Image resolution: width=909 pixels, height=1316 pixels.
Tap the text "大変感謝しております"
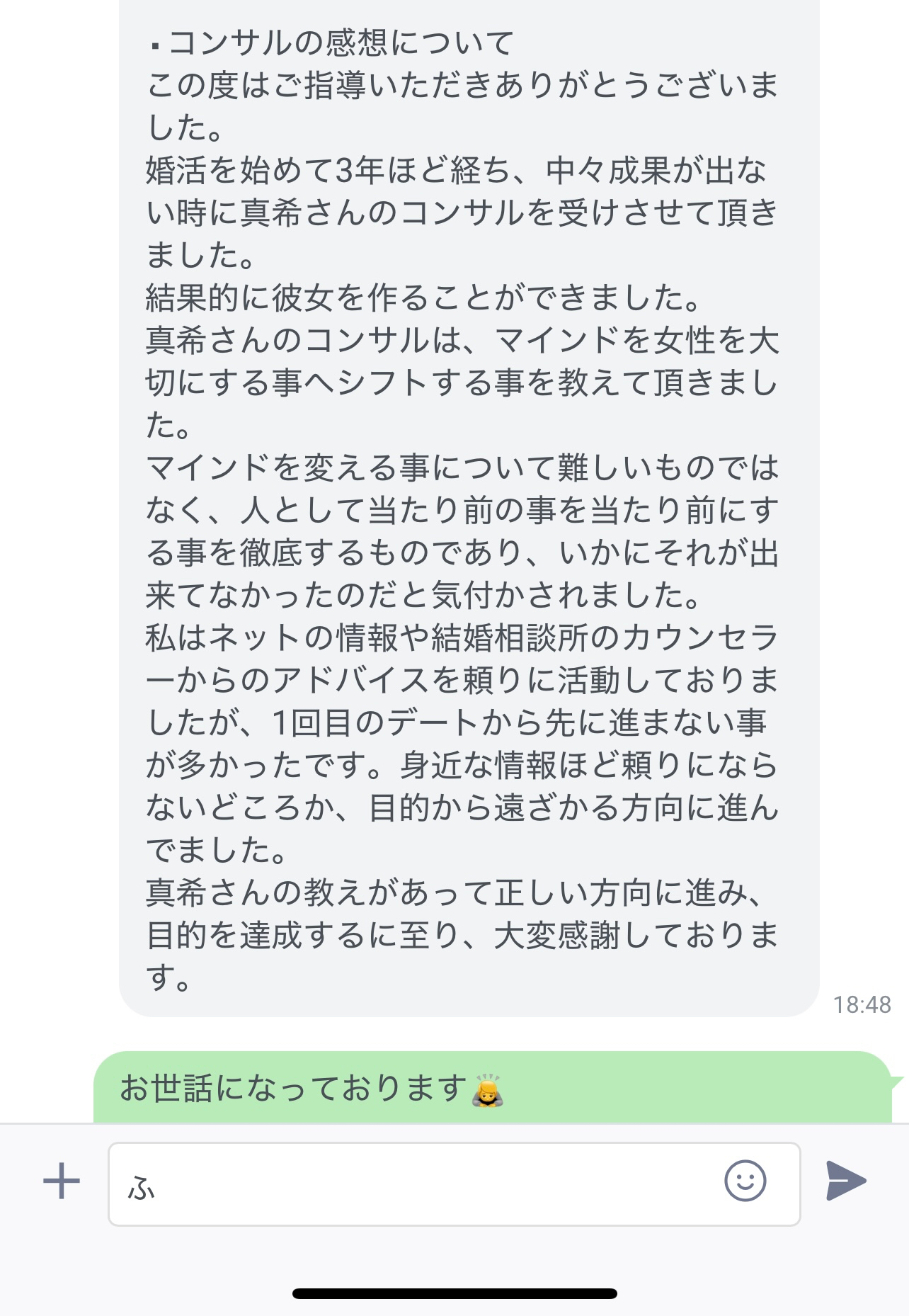click(637, 936)
